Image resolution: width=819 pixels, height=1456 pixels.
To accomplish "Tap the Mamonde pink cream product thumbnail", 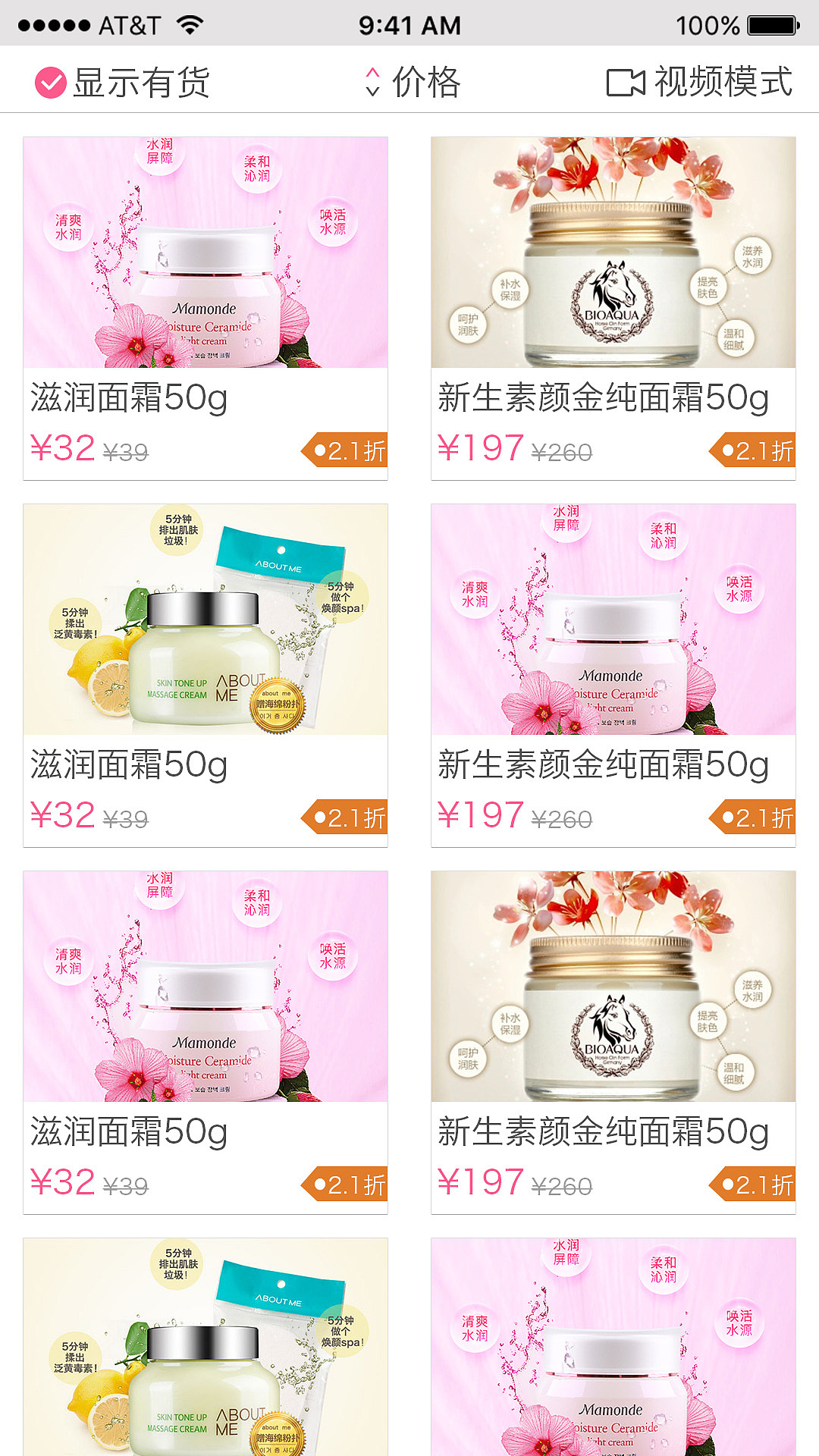I will coord(205,253).
